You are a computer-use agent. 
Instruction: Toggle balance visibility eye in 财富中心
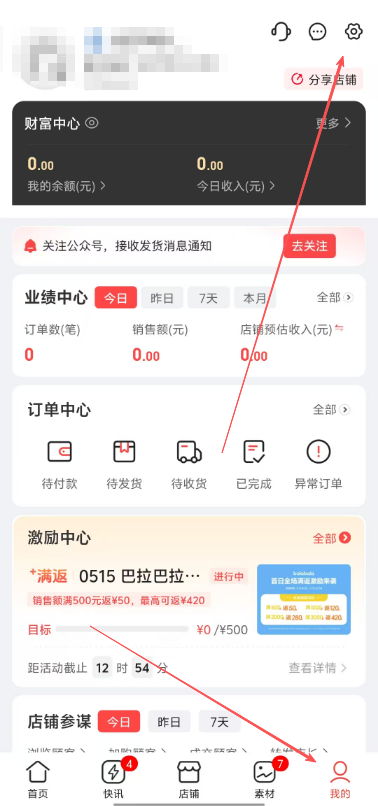92,123
